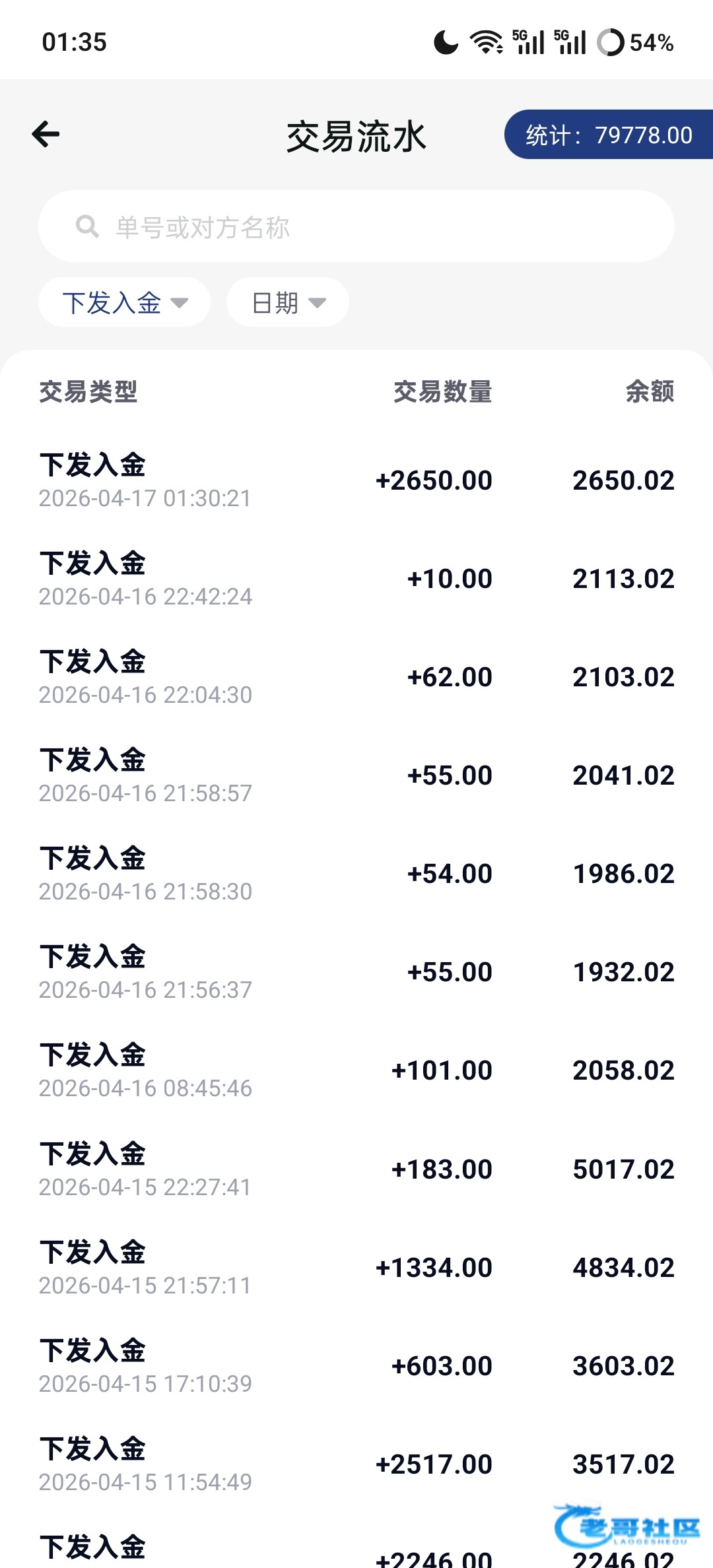Screen dimensions: 713x1568
Task: View the +10.00 transaction at 22:42:24
Action: 356,579
